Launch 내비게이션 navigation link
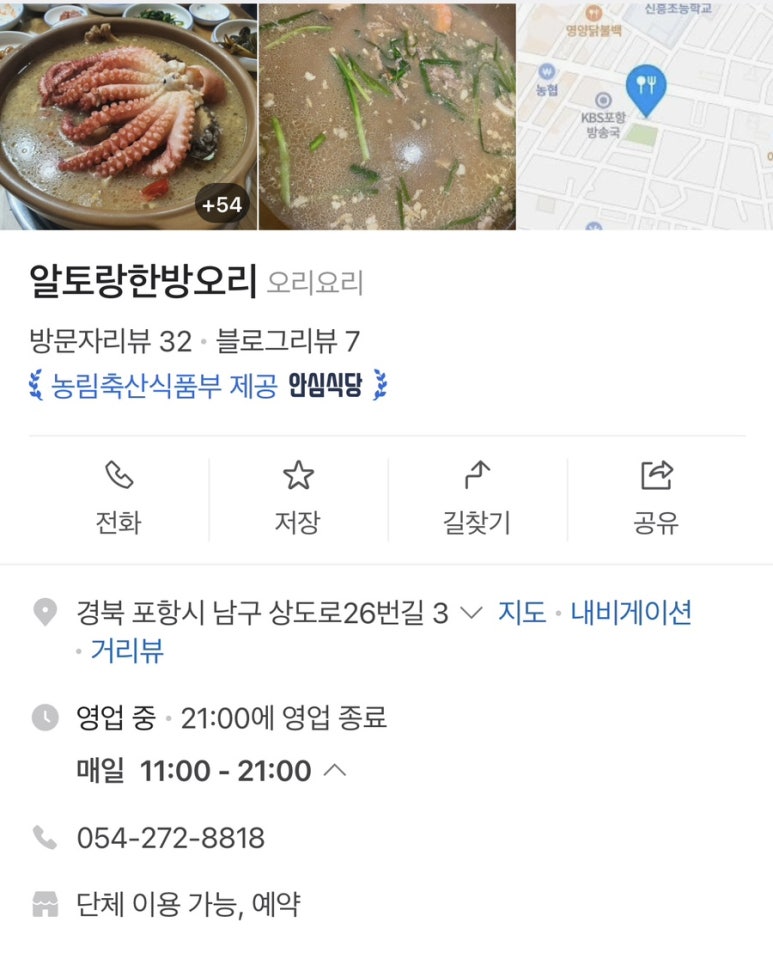The height and width of the screenshot is (953, 773). coord(631,613)
